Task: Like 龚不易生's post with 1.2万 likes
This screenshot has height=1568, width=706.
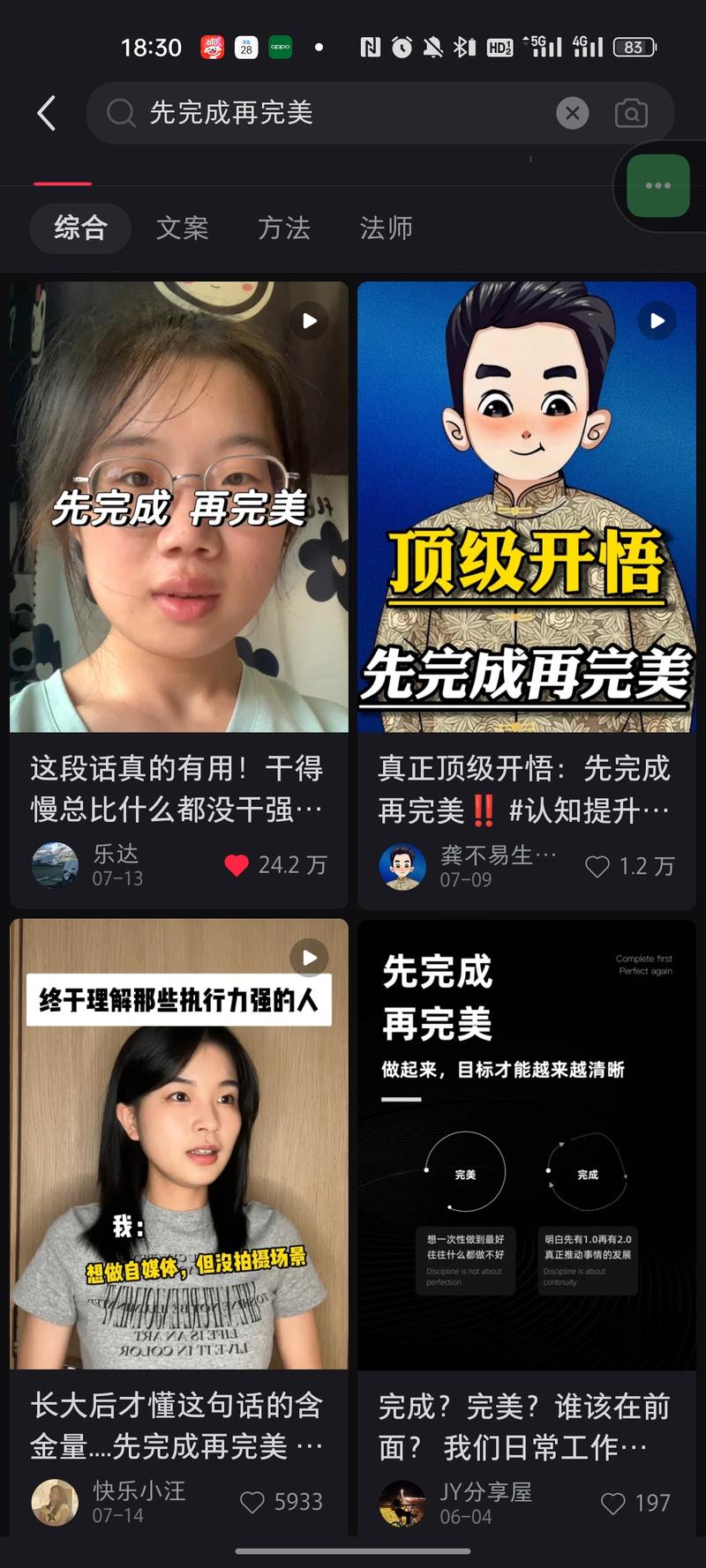Action: (x=597, y=867)
